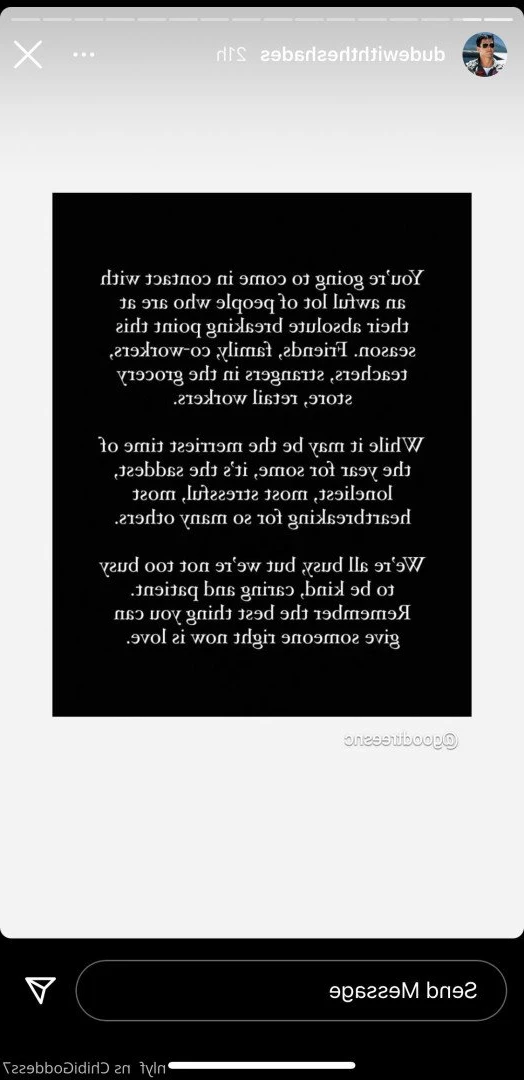Open dudewiththeshades profile picture
Image resolution: width=524 pixels, height=1080 pixels.
point(485,54)
